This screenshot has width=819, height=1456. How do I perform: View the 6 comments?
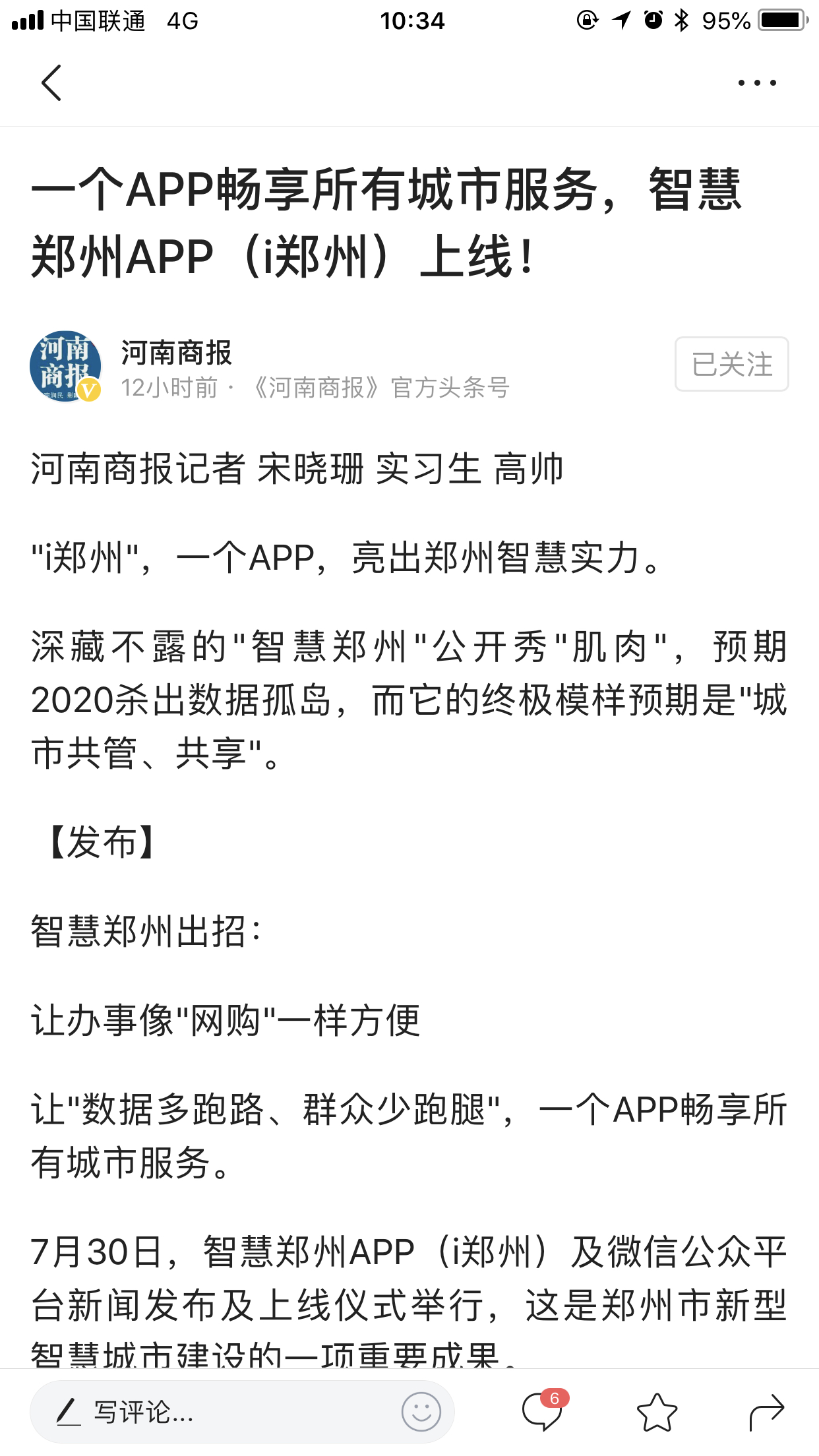[543, 1412]
